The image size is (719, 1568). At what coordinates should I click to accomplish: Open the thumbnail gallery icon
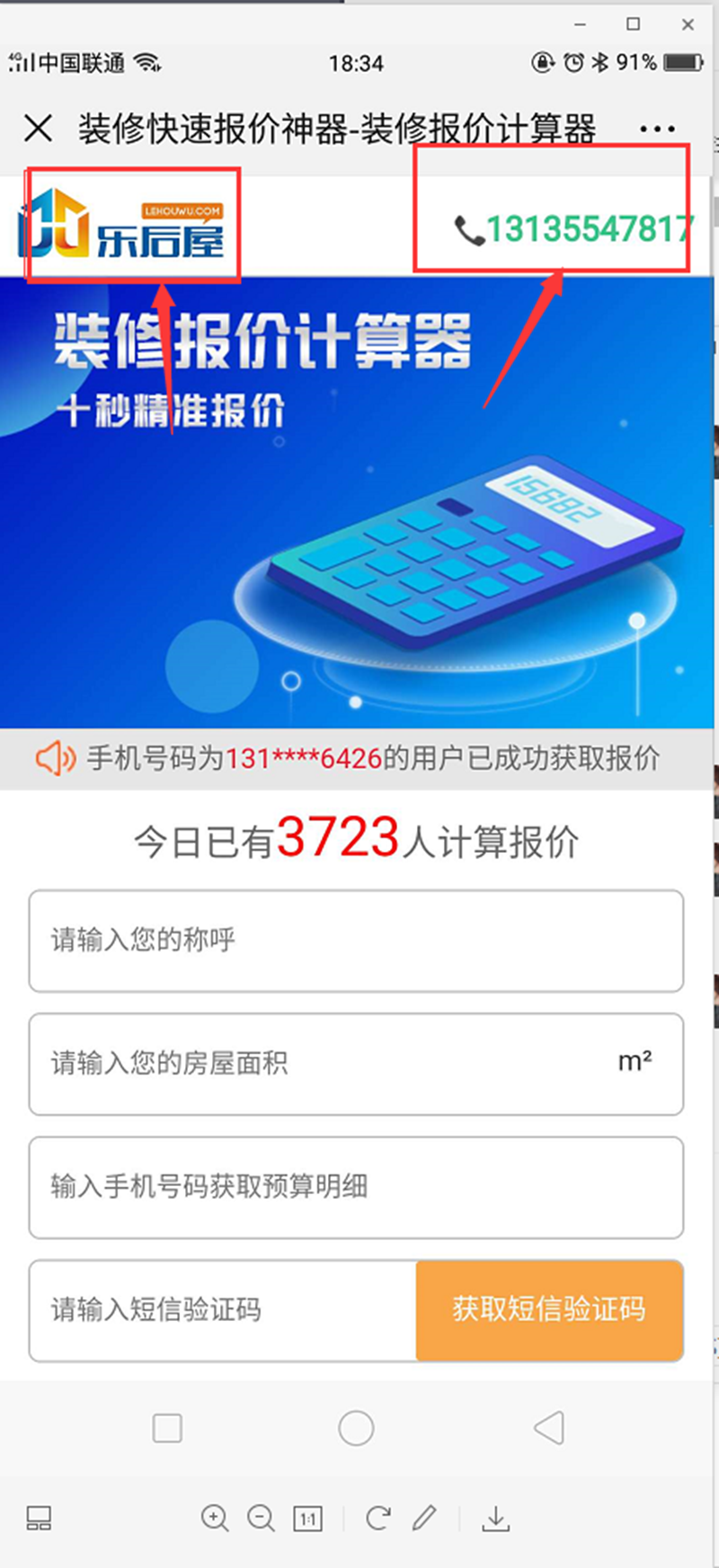pos(39,1519)
